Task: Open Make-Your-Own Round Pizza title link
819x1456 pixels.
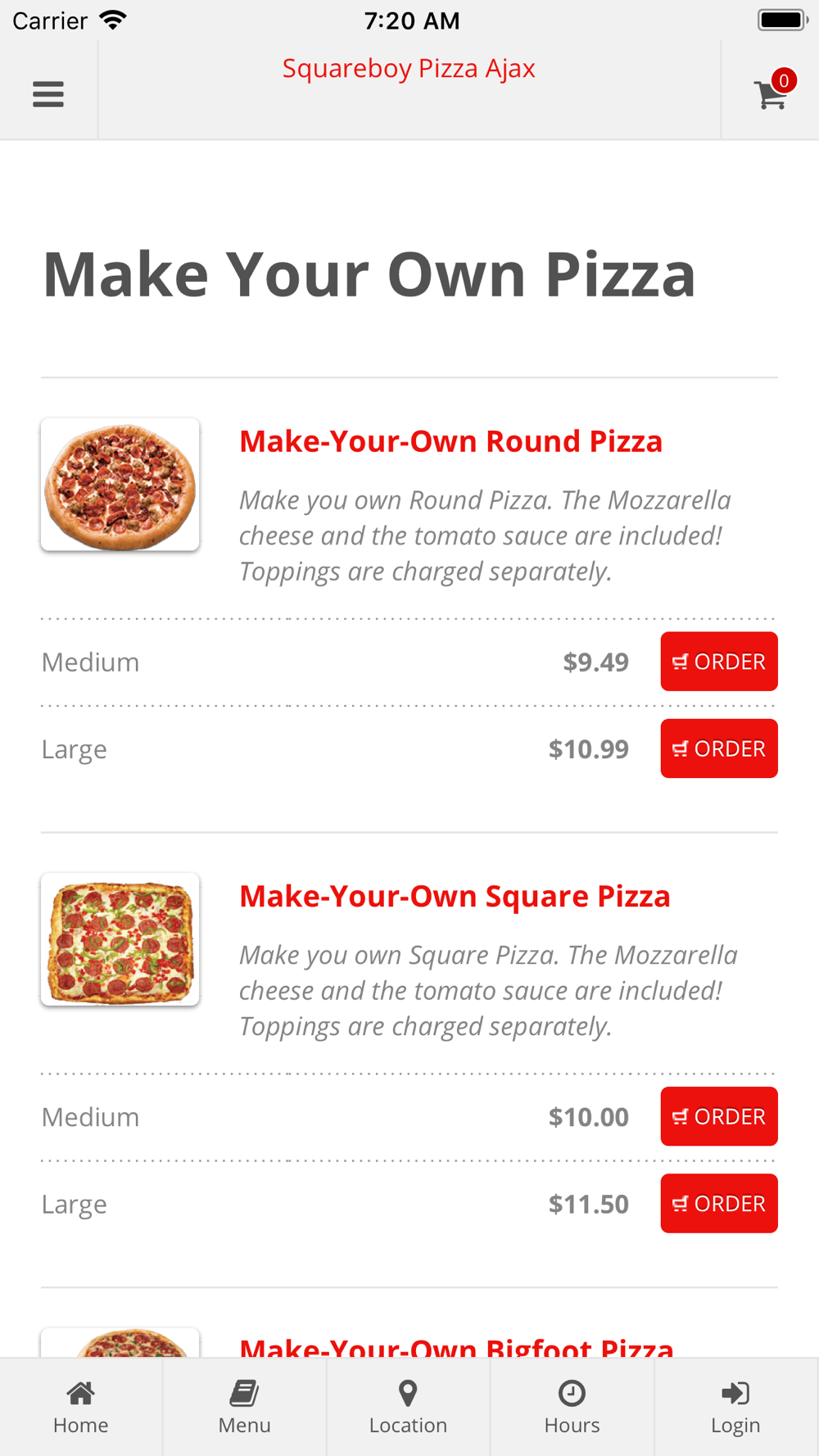Action: coord(450,441)
